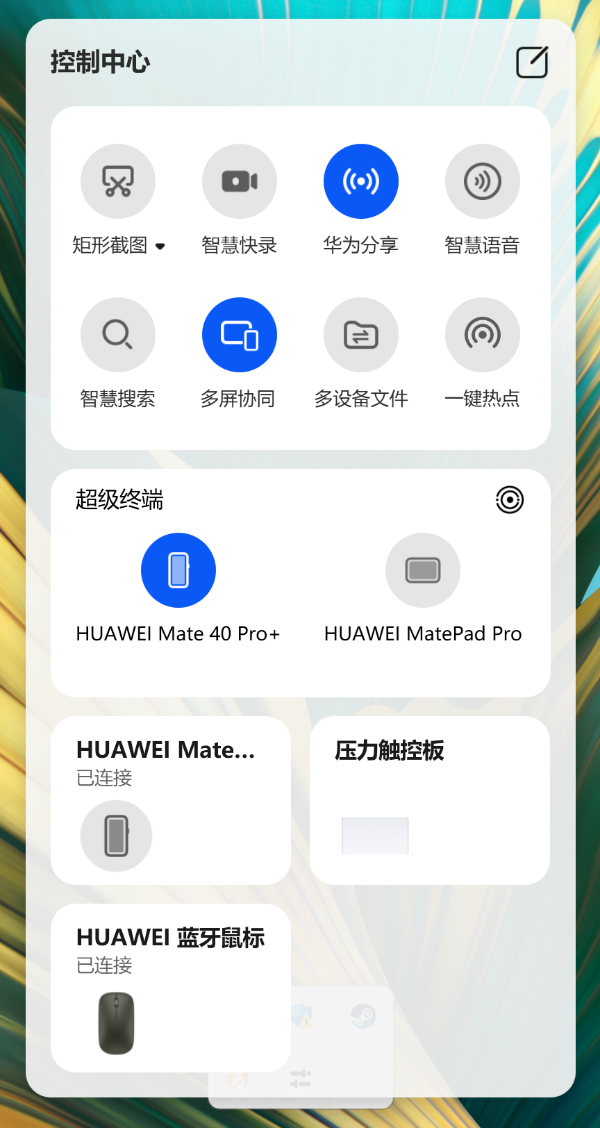Open 智慧搜索 smart search
The width and height of the screenshot is (600, 1128).
coord(118,335)
